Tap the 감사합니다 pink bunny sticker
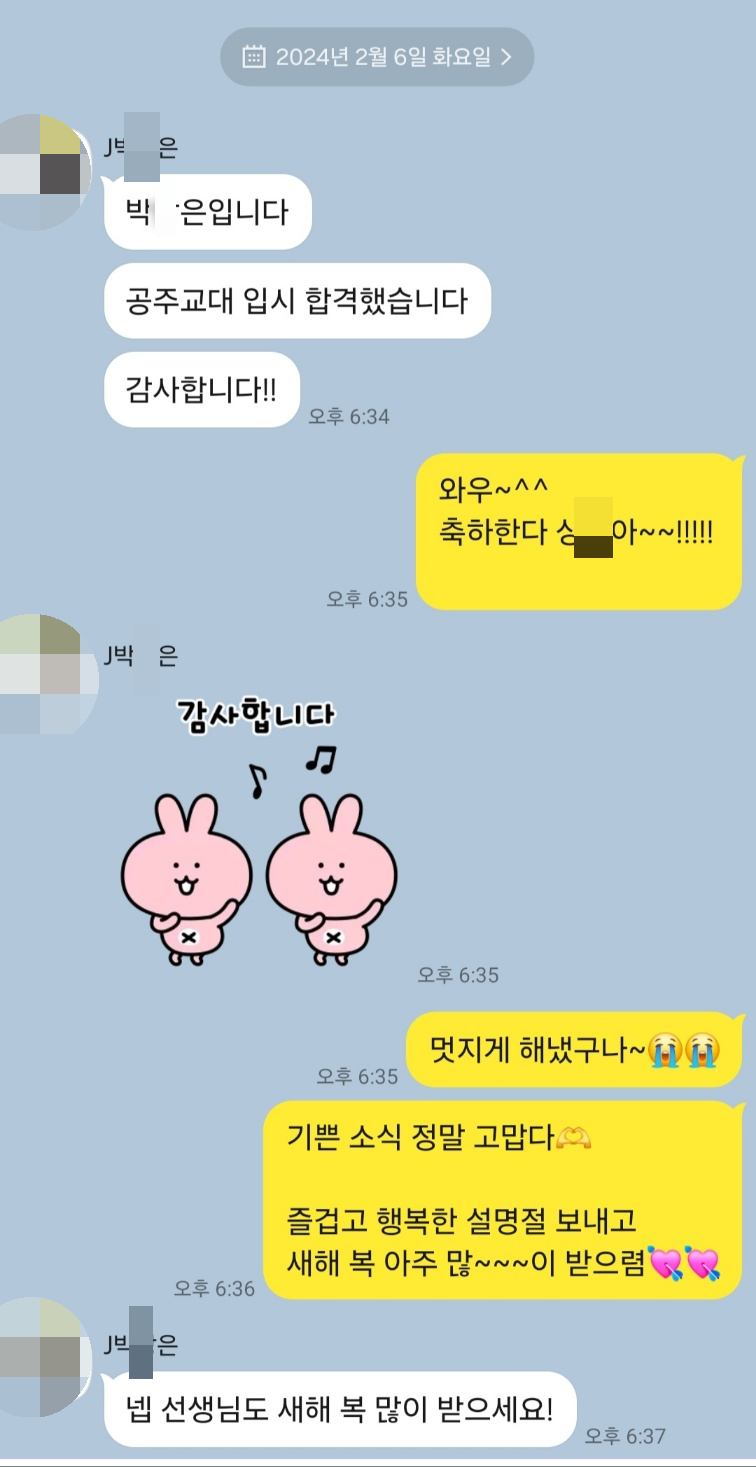This screenshot has height=1467, width=756. click(x=258, y=835)
